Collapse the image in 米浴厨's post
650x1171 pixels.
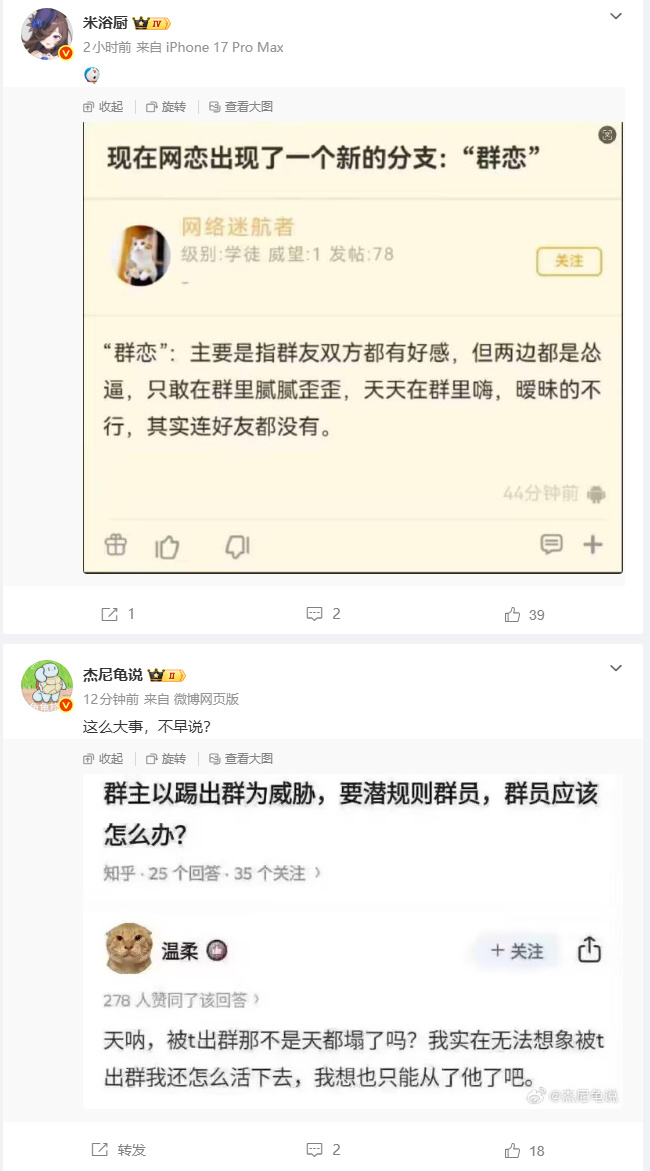(104, 107)
